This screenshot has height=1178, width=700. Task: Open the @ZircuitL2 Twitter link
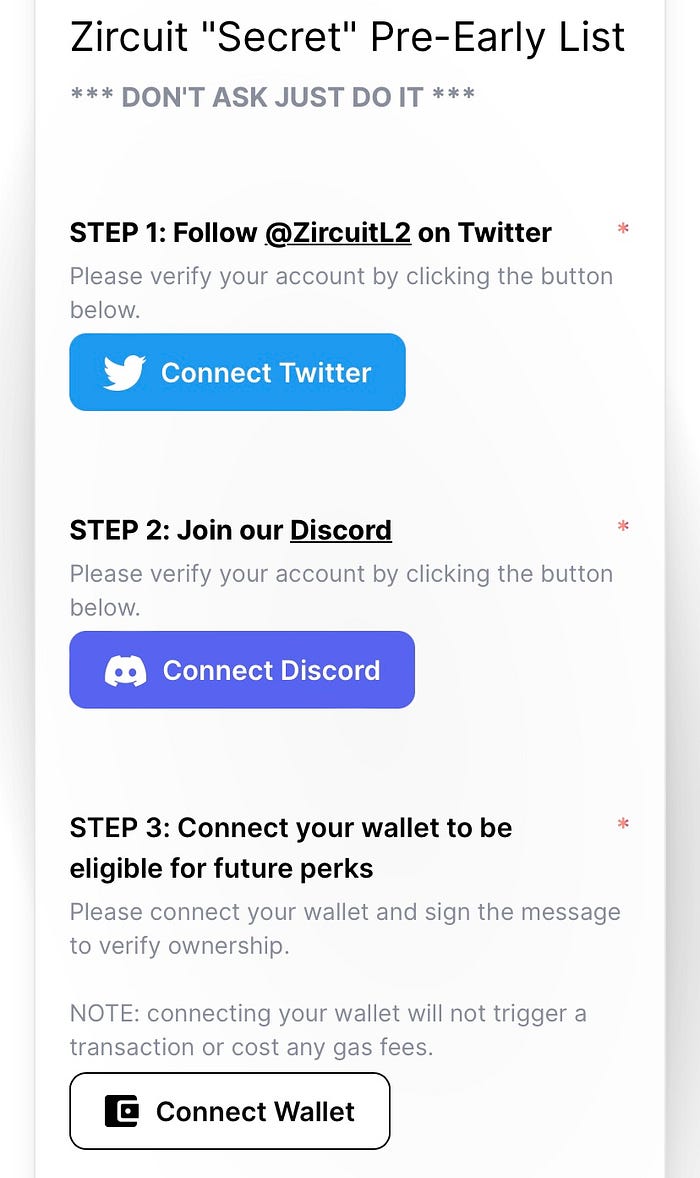coord(337,233)
